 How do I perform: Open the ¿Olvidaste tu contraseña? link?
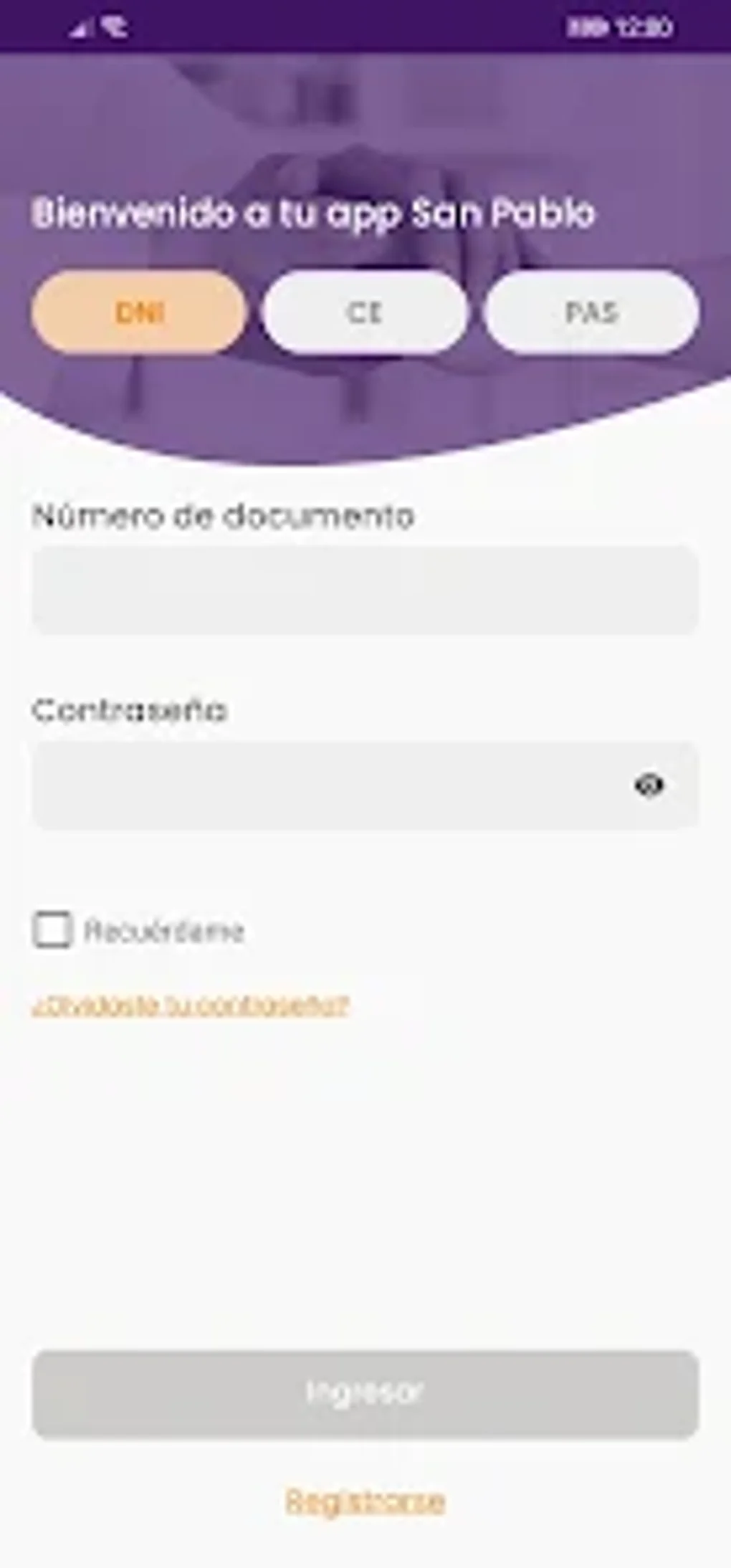(191, 1005)
